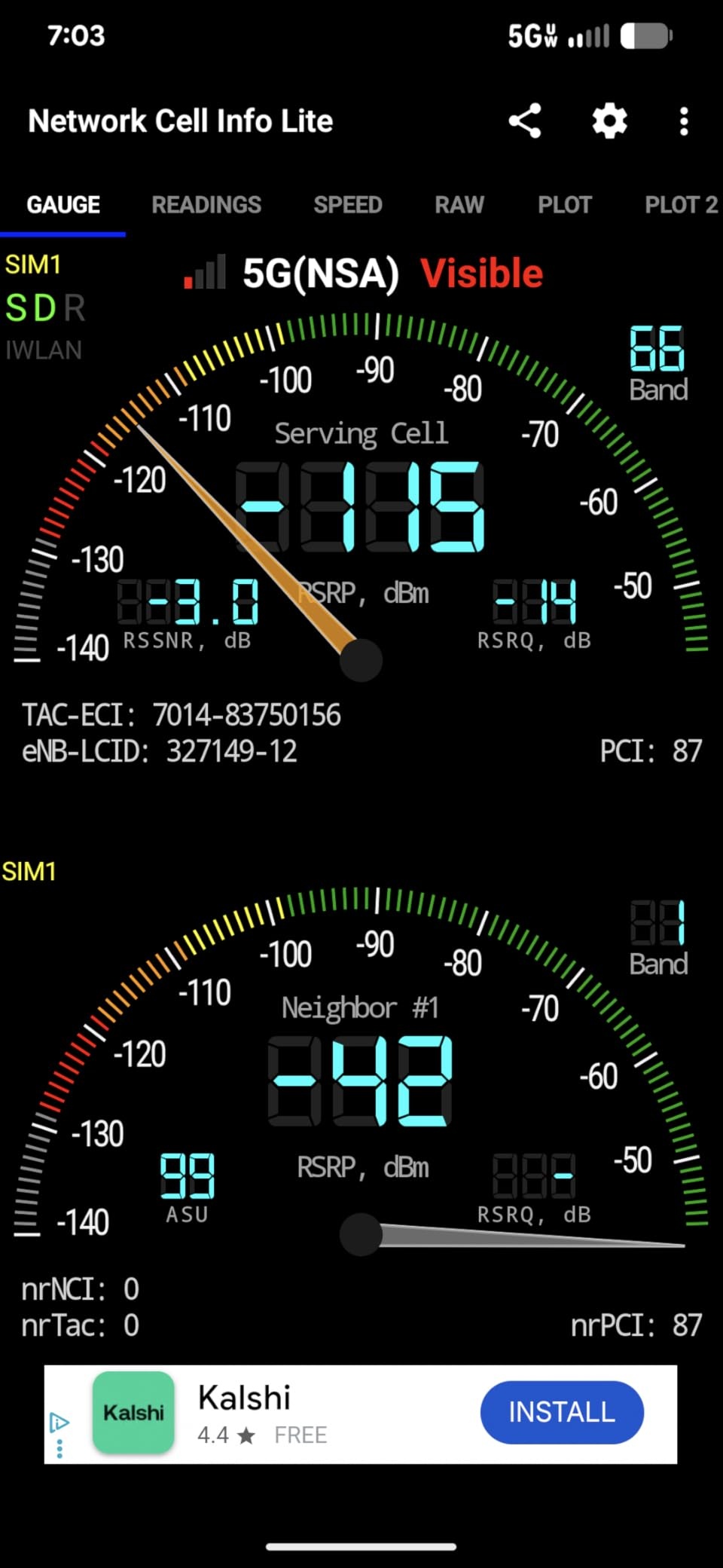Share the current cell info
Image resolution: width=723 pixels, height=1568 pixels.
(525, 121)
